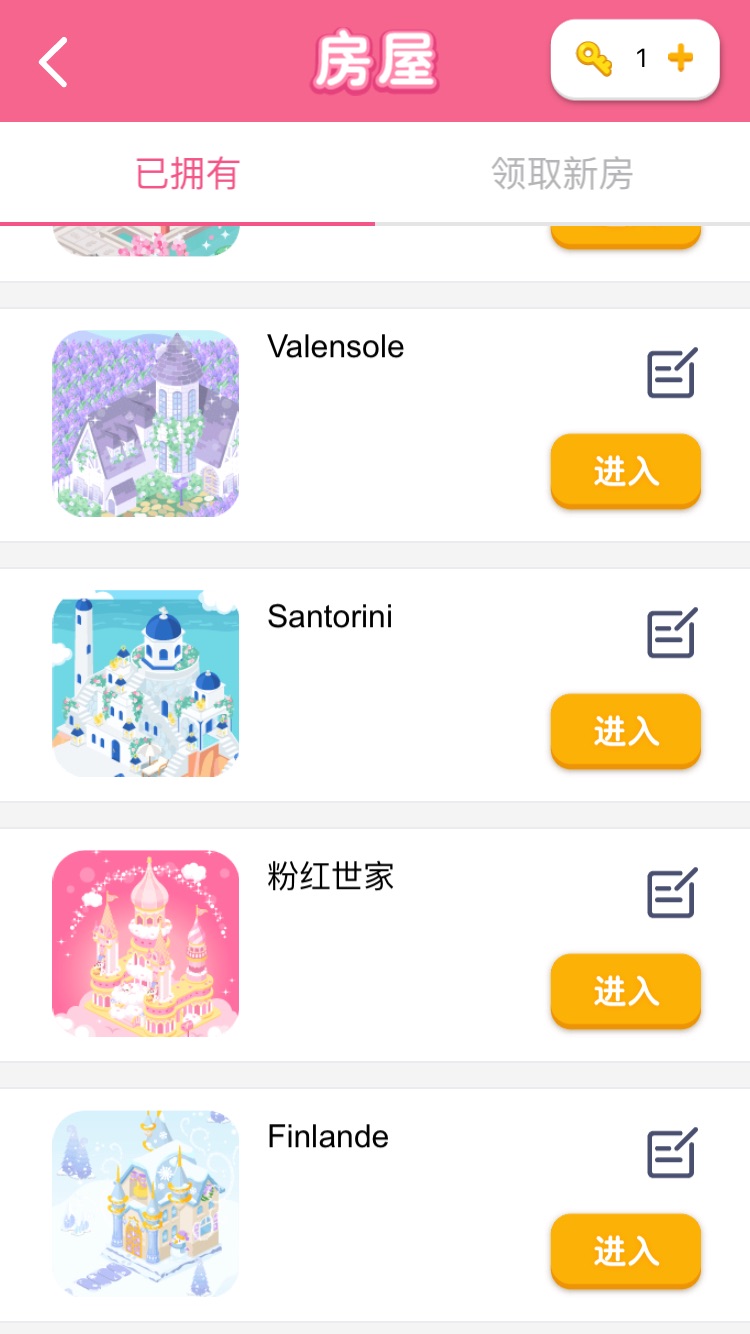Viewport: 750px width, 1334px height.
Task: Go back using the top-left arrow
Action: (x=54, y=62)
